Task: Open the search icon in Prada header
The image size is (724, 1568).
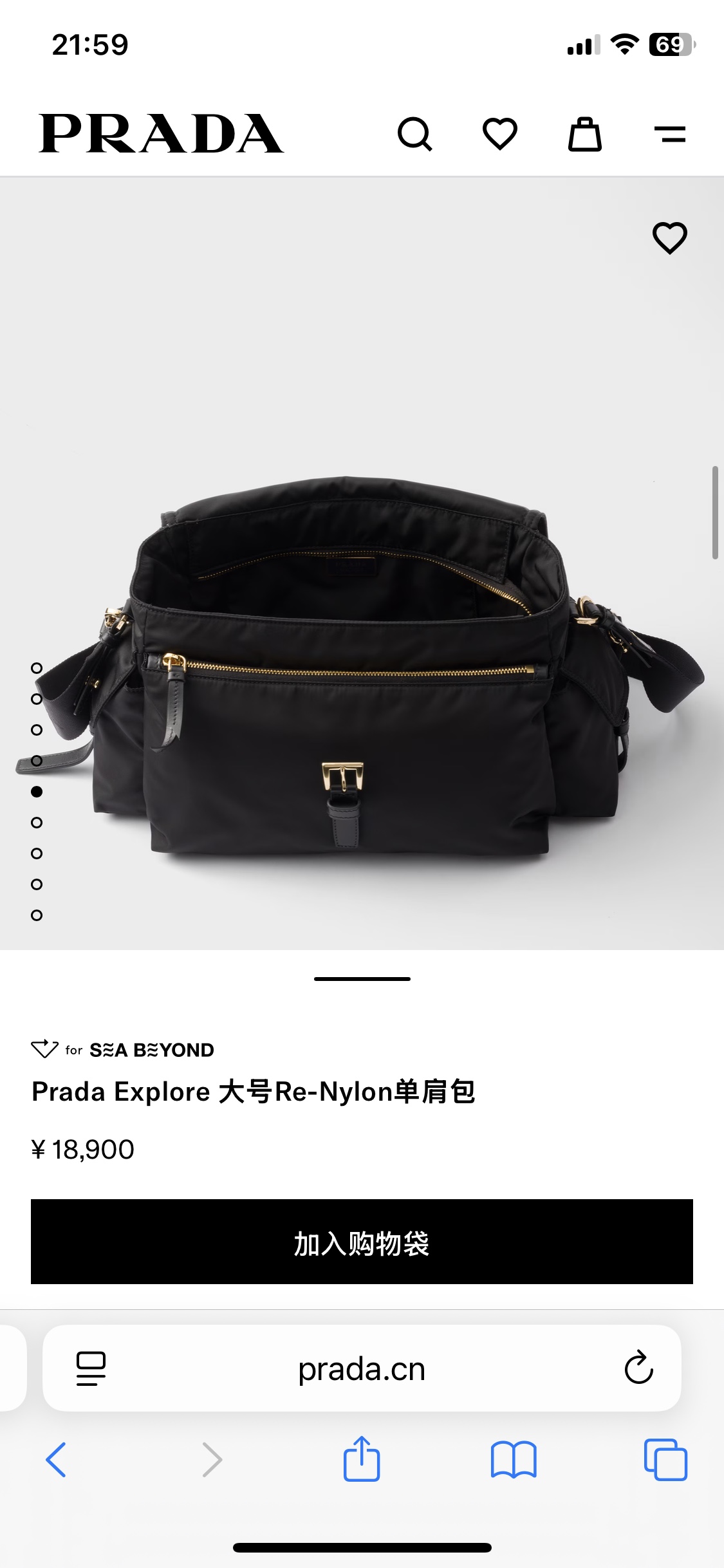Action: pos(415,134)
